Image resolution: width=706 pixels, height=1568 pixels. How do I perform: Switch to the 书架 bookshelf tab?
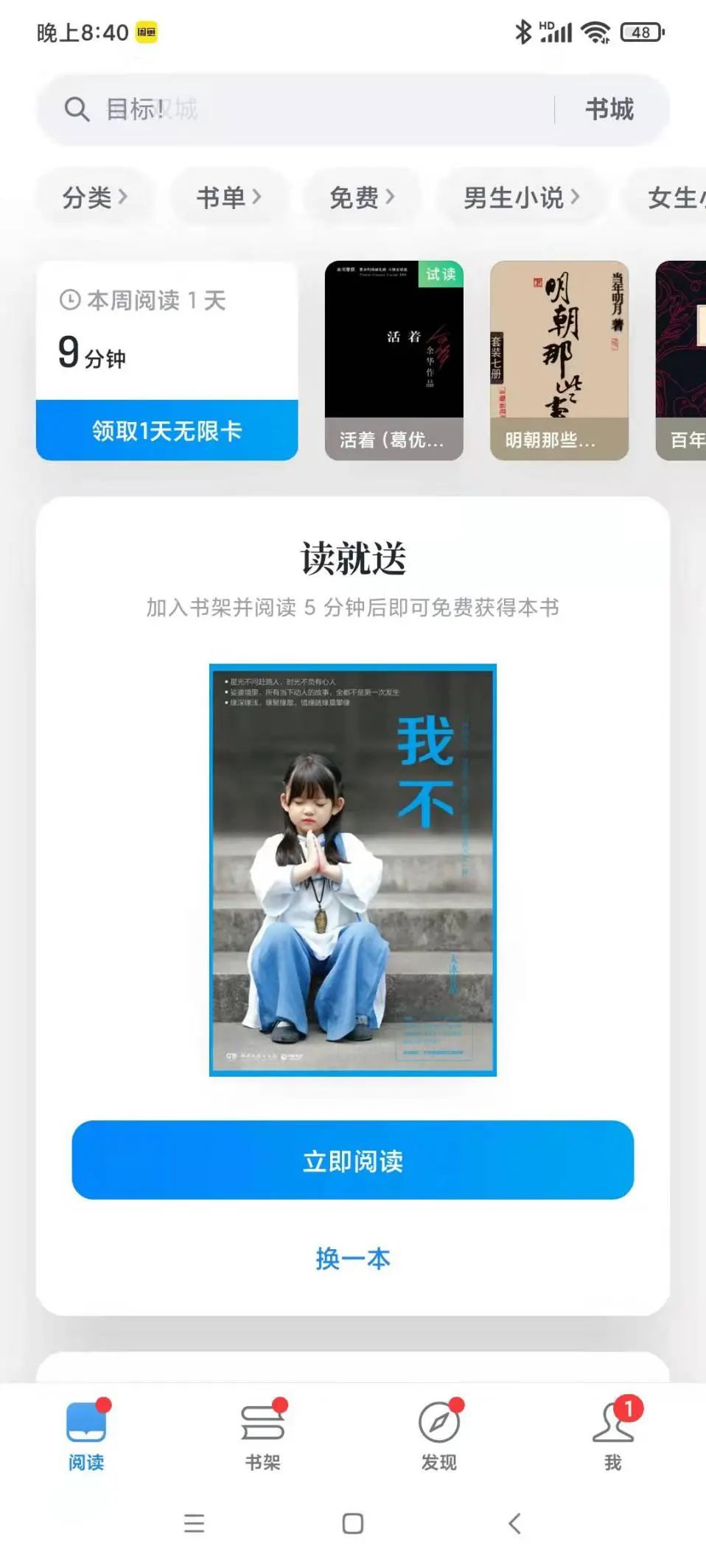[263, 1435]
